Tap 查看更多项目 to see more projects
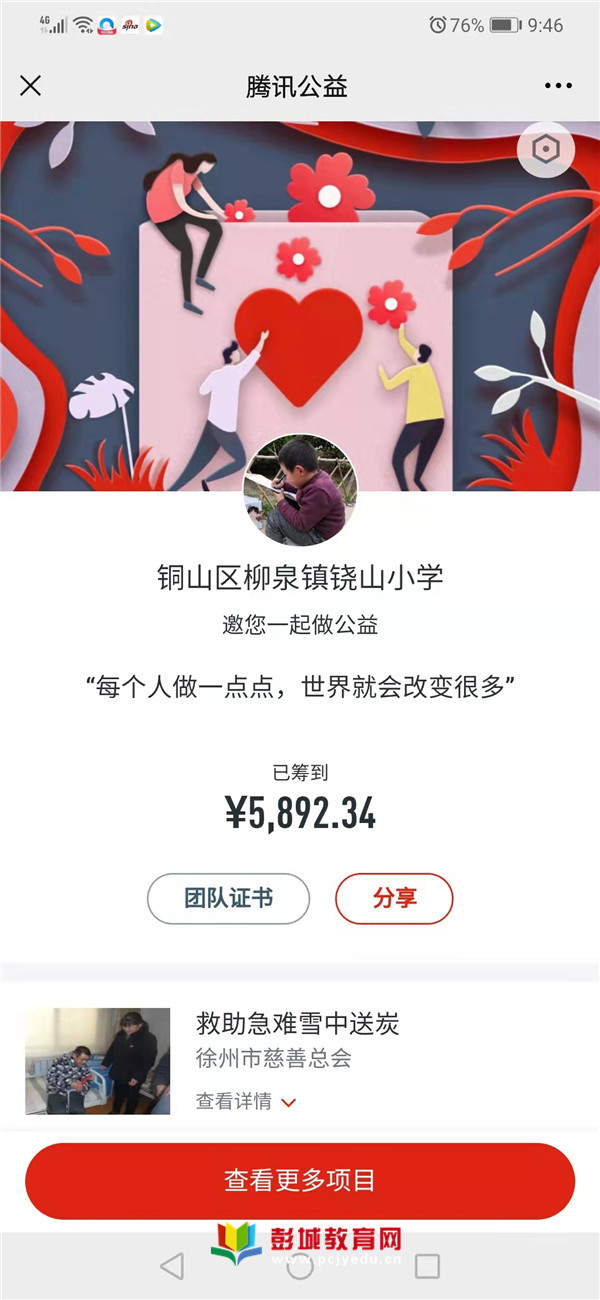 pyautogui.click(x=300, y=1181)
